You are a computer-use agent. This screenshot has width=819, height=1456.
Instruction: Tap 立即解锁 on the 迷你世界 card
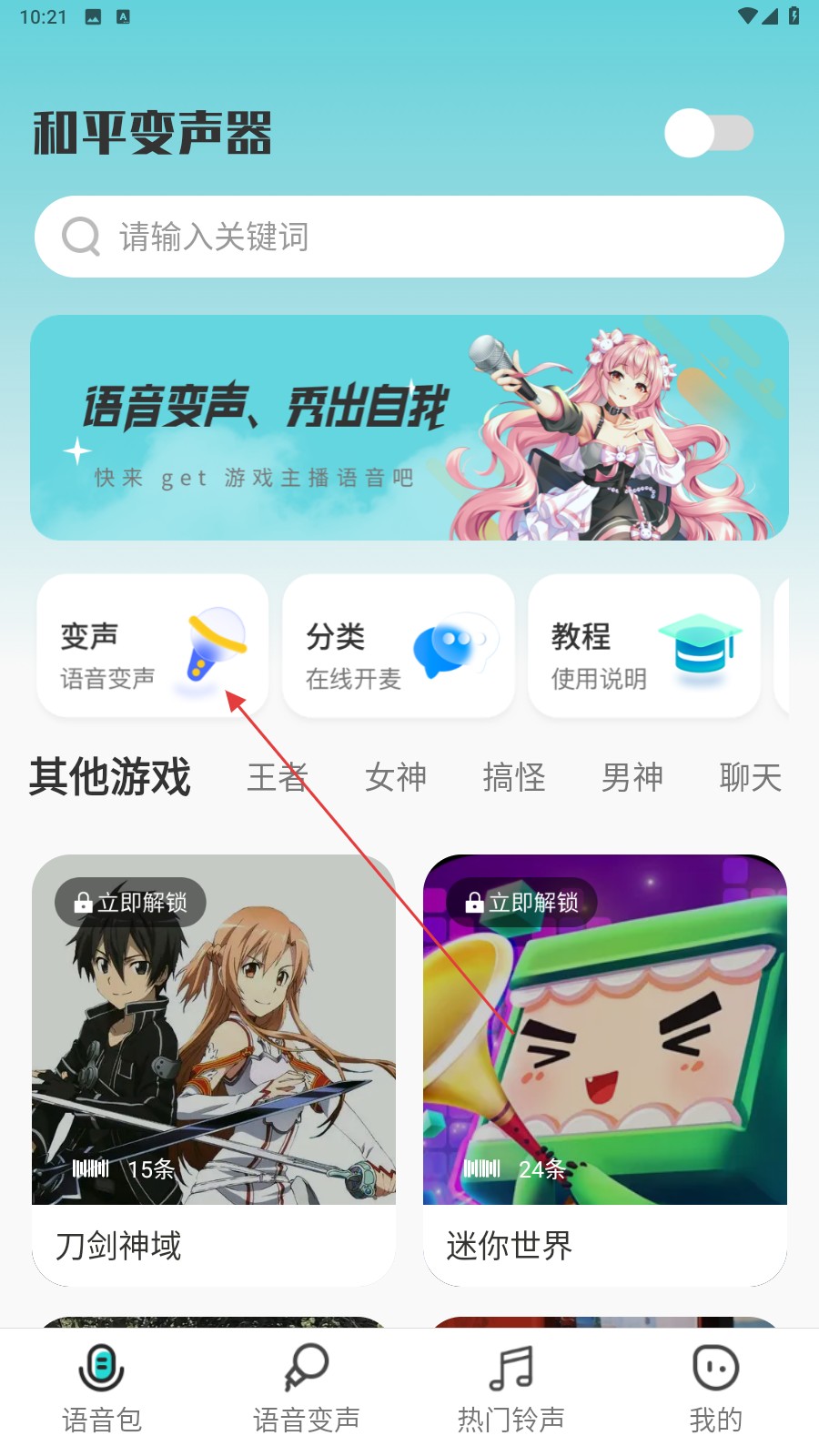click(521, 902)
